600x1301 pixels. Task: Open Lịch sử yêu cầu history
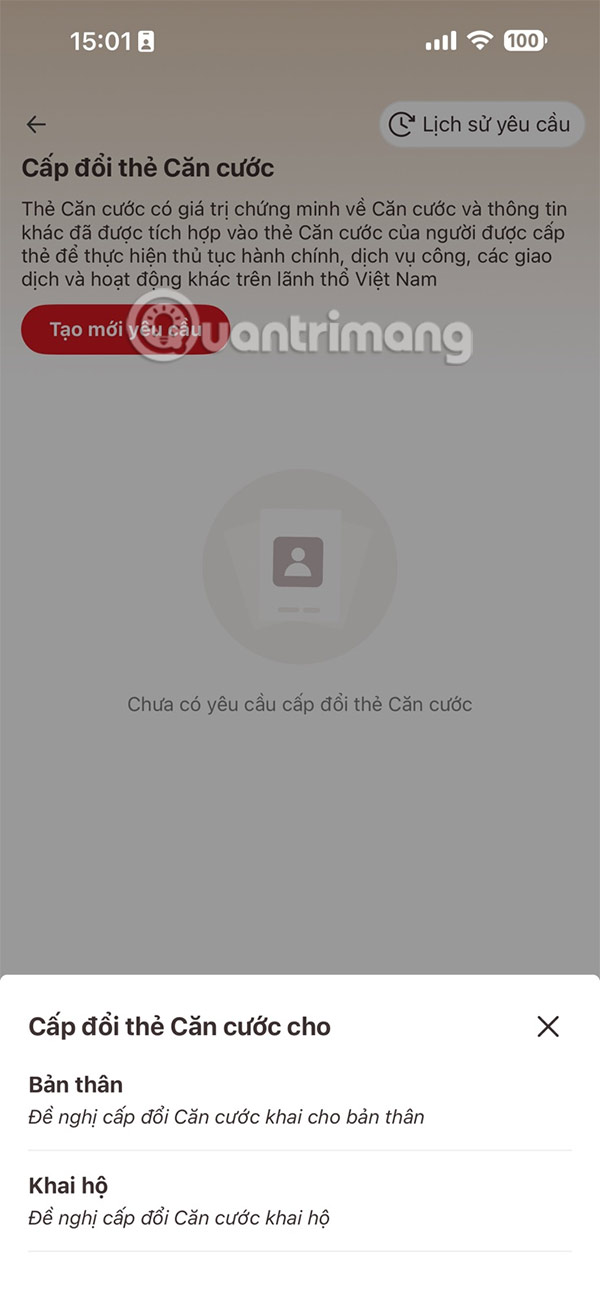click(482, 124)
